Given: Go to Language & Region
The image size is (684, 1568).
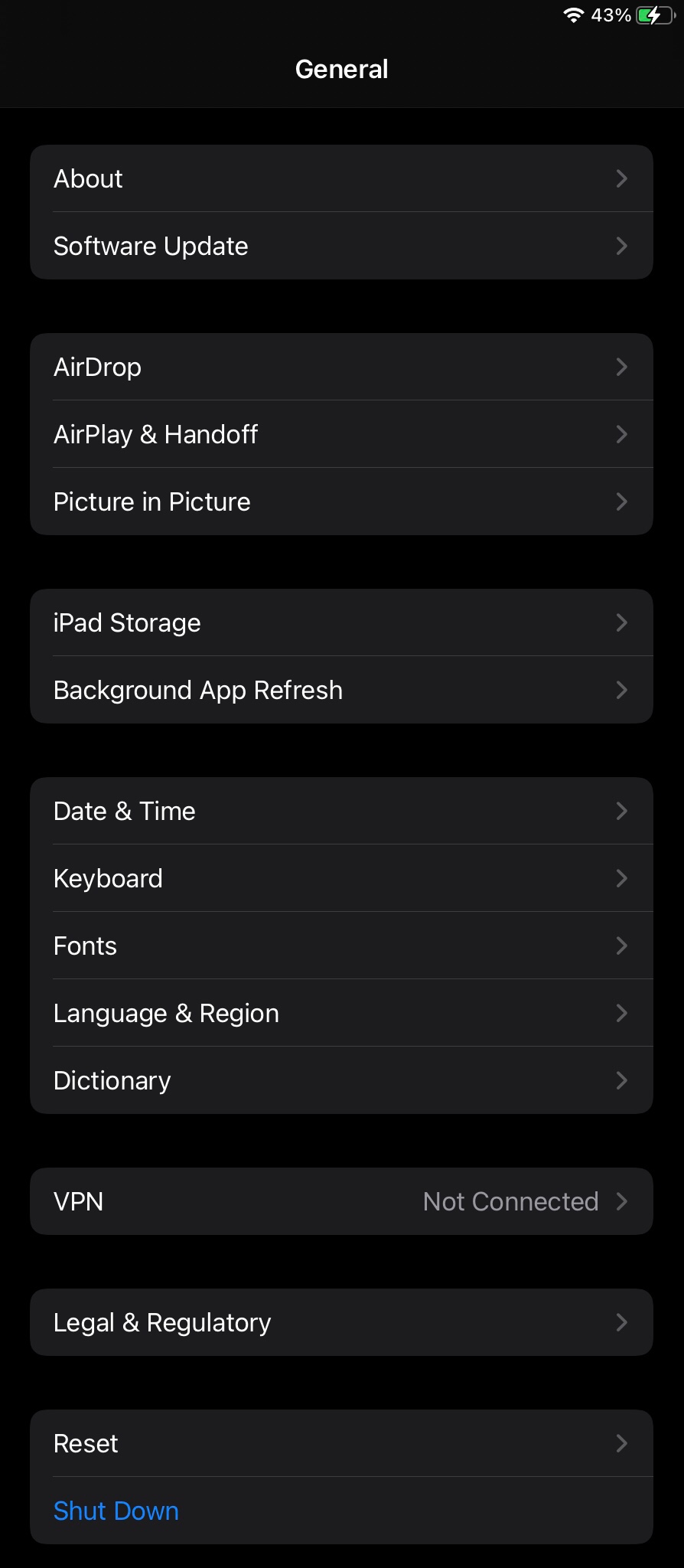Looking at the screenshot, I should (341, 1013).
